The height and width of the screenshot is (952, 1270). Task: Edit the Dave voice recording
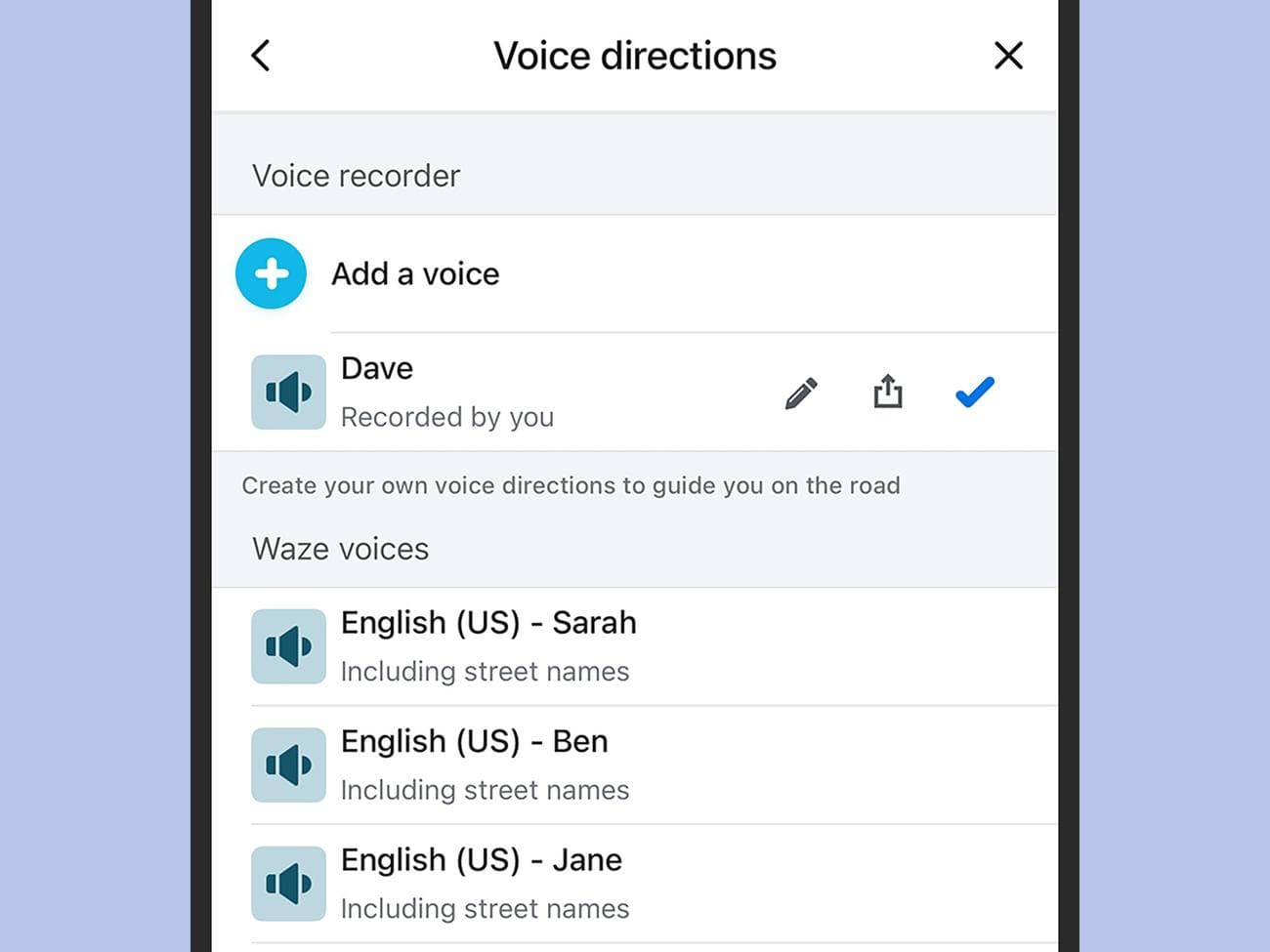click(x=801, y=393)
